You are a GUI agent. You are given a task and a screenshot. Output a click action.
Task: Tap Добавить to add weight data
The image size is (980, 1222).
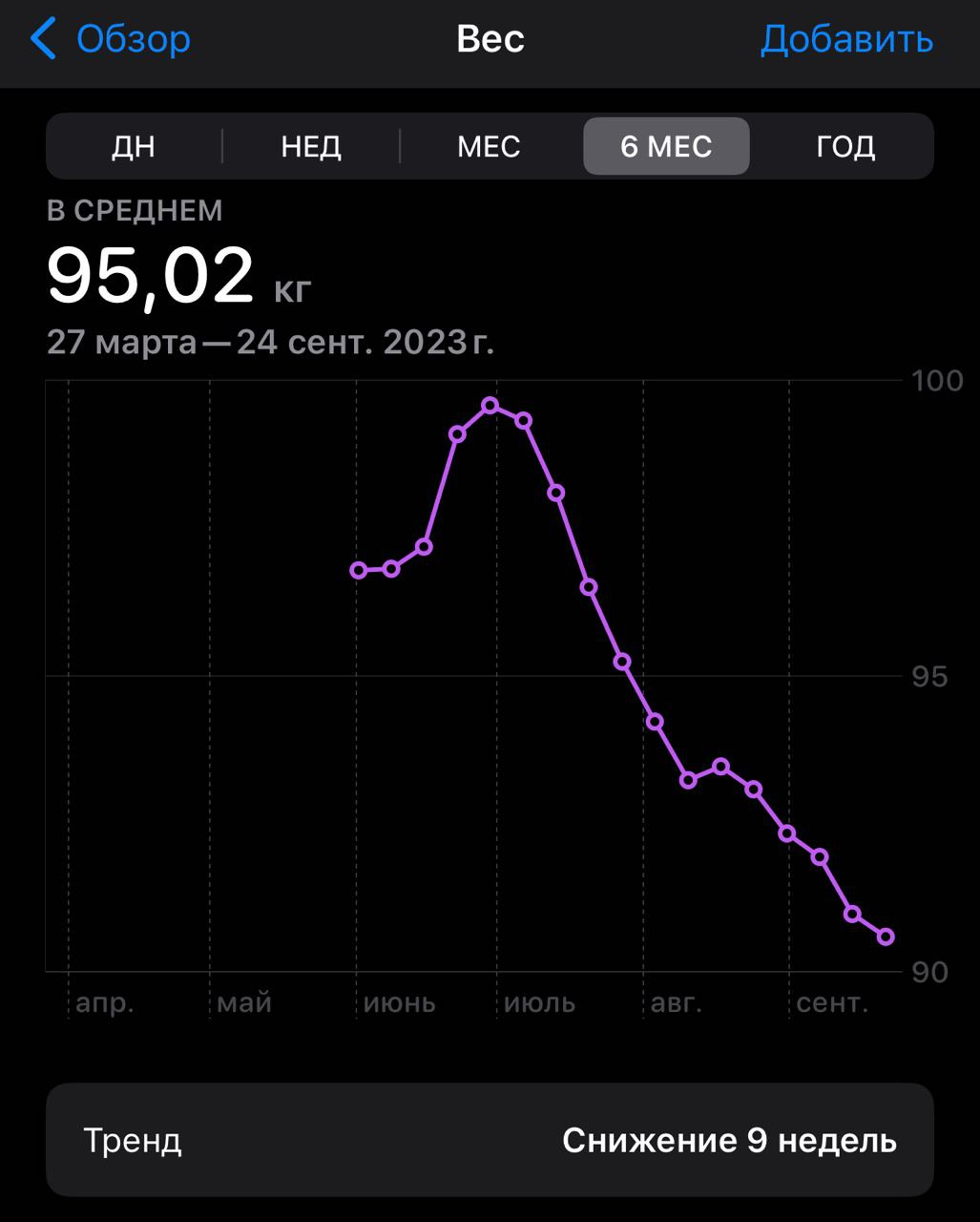846,40
